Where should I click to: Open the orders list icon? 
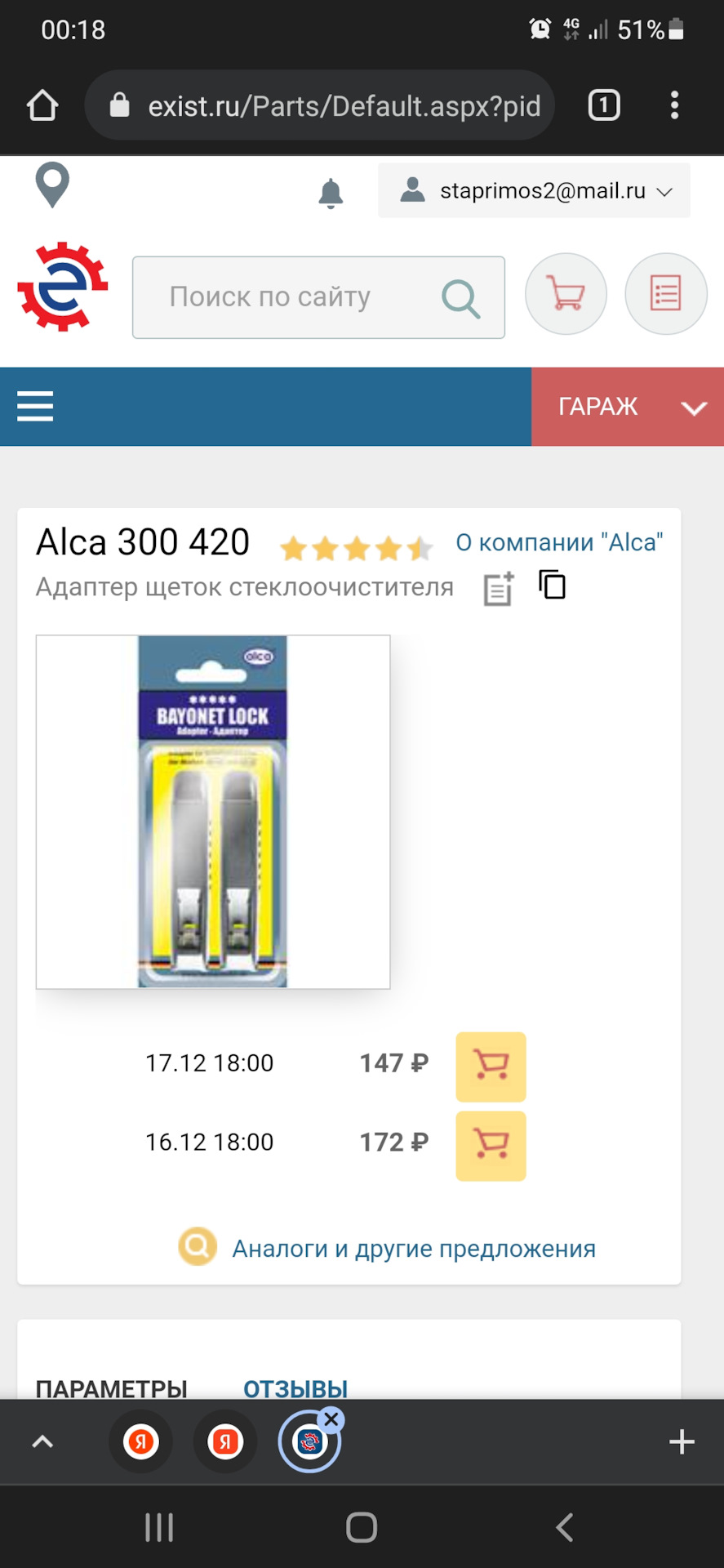(666, 294)
